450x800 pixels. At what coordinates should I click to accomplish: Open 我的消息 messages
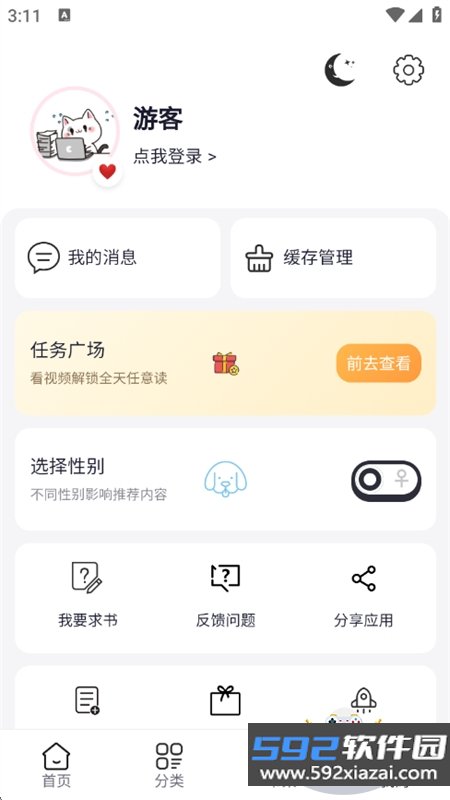click(118, 258)
